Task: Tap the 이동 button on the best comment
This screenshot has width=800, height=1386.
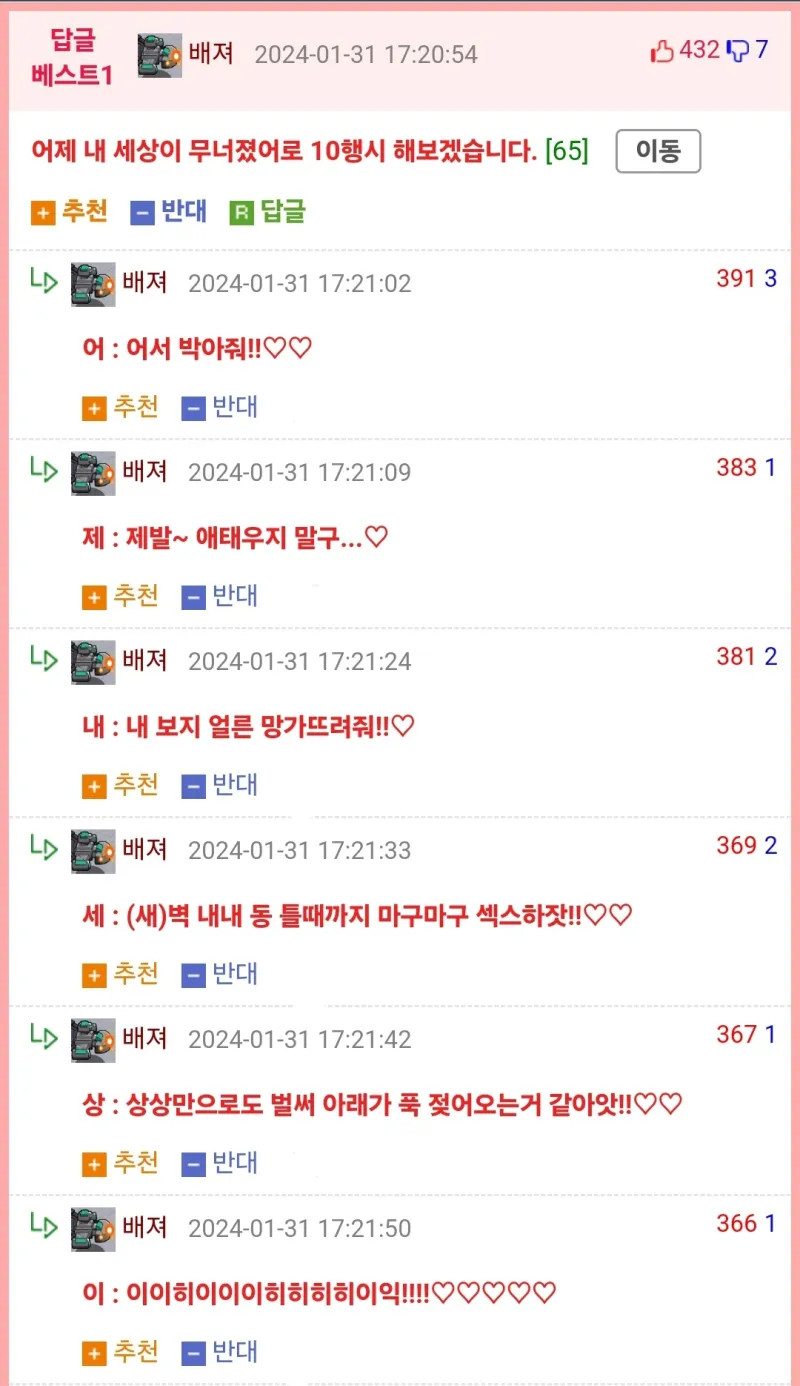Action: 657,152
